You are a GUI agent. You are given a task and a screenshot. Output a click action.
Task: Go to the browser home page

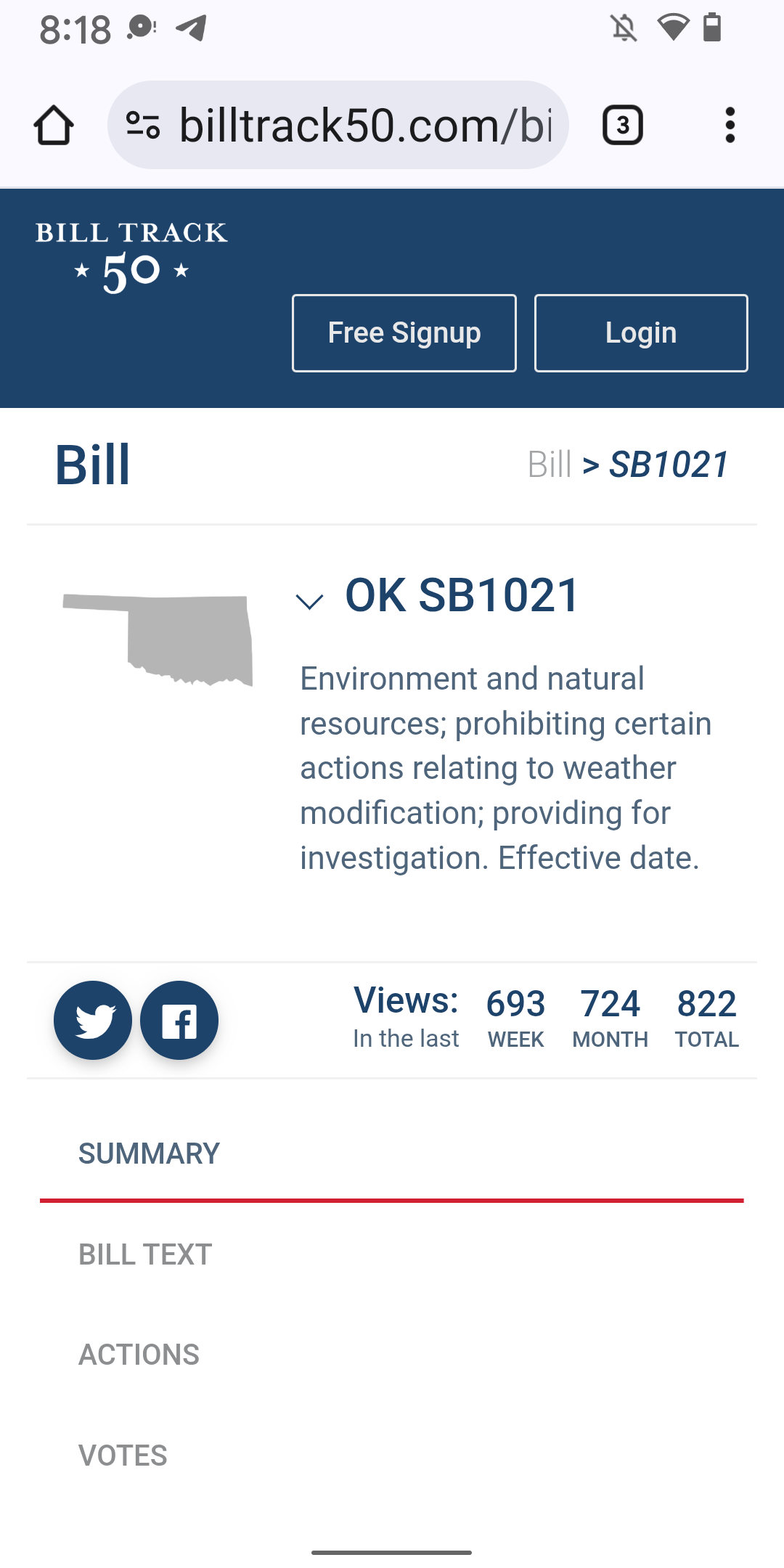pyautogui.click(x=54, y=126)
